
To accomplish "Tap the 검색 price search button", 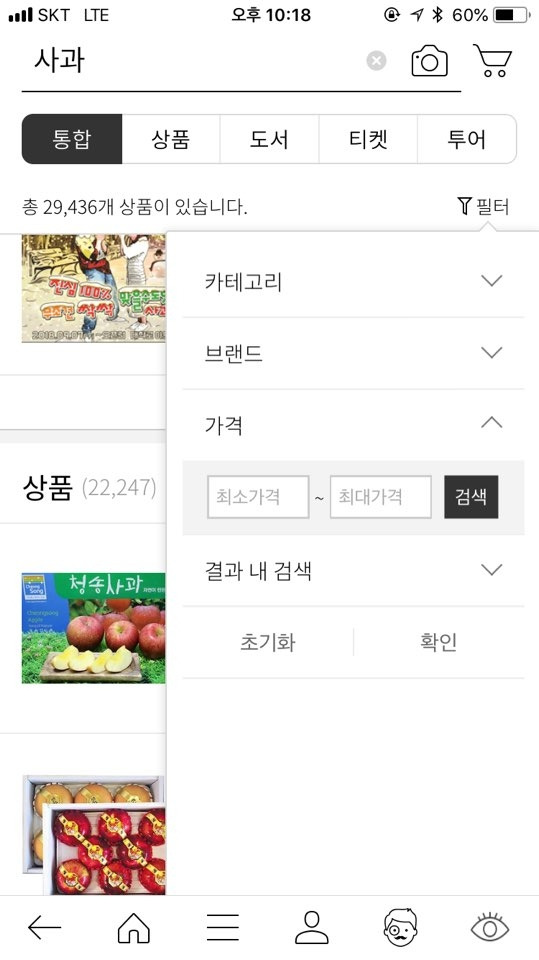I will [471, 497].
